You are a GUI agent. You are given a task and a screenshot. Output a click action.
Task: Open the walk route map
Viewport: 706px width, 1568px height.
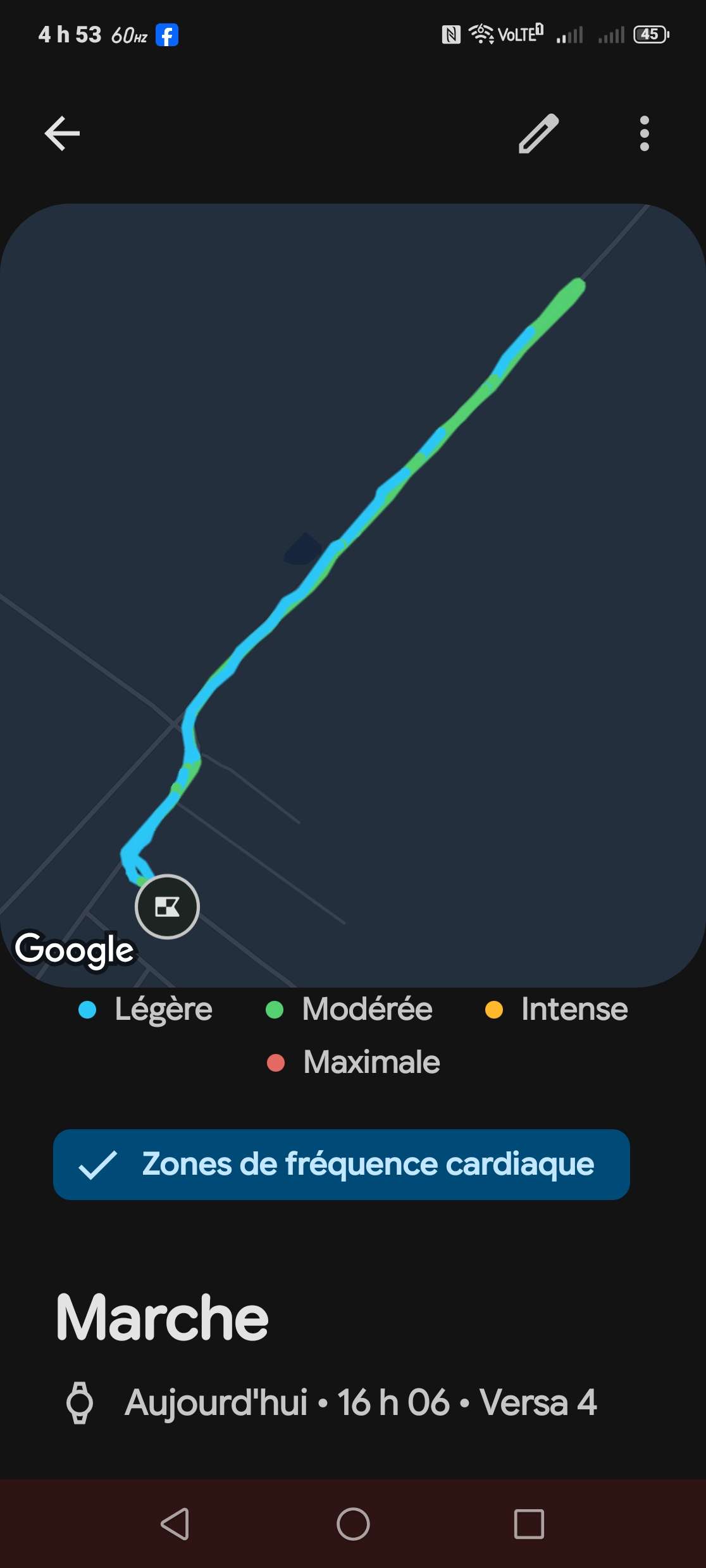353,595
